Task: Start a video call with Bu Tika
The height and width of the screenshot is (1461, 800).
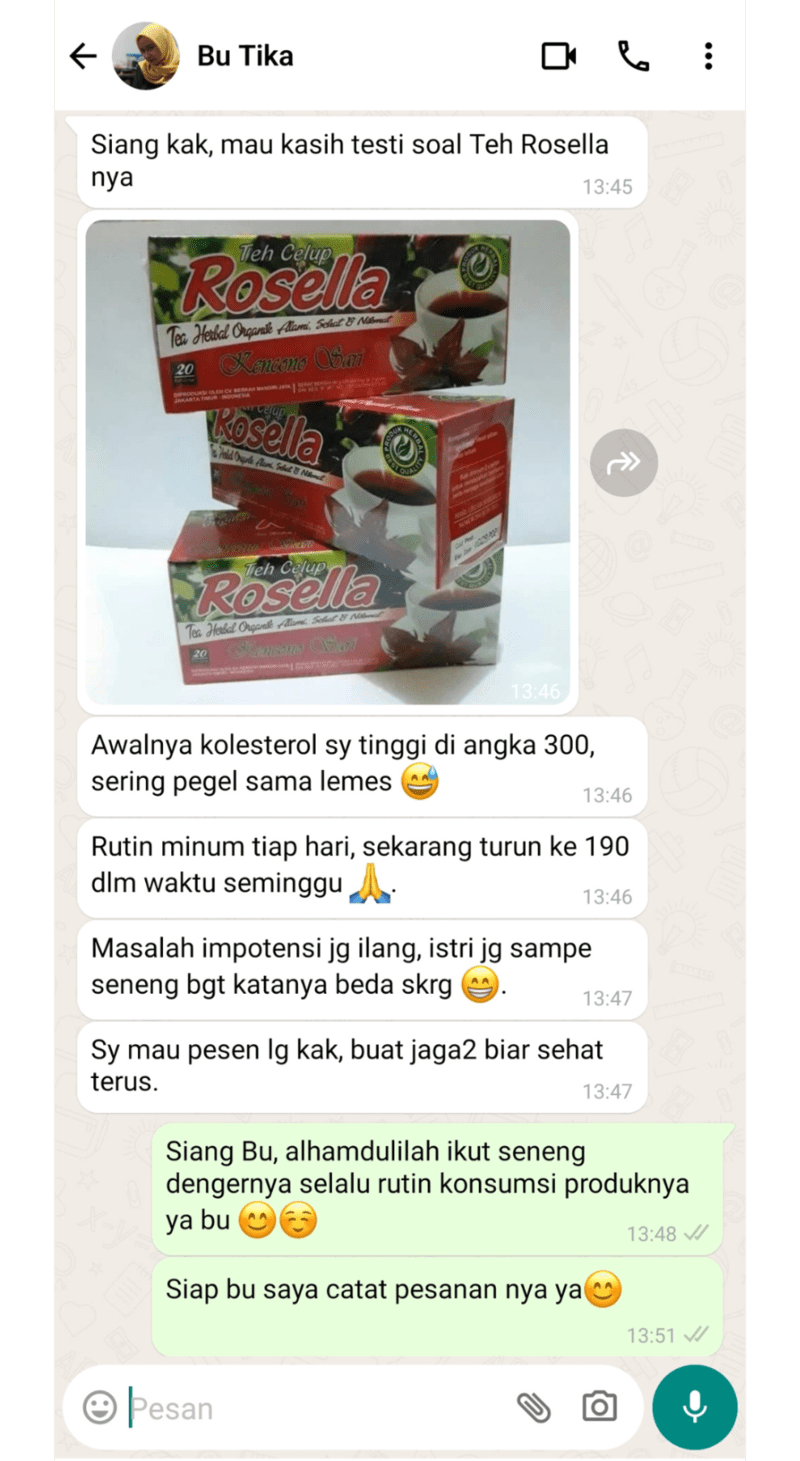Action: tap(558, 56)
